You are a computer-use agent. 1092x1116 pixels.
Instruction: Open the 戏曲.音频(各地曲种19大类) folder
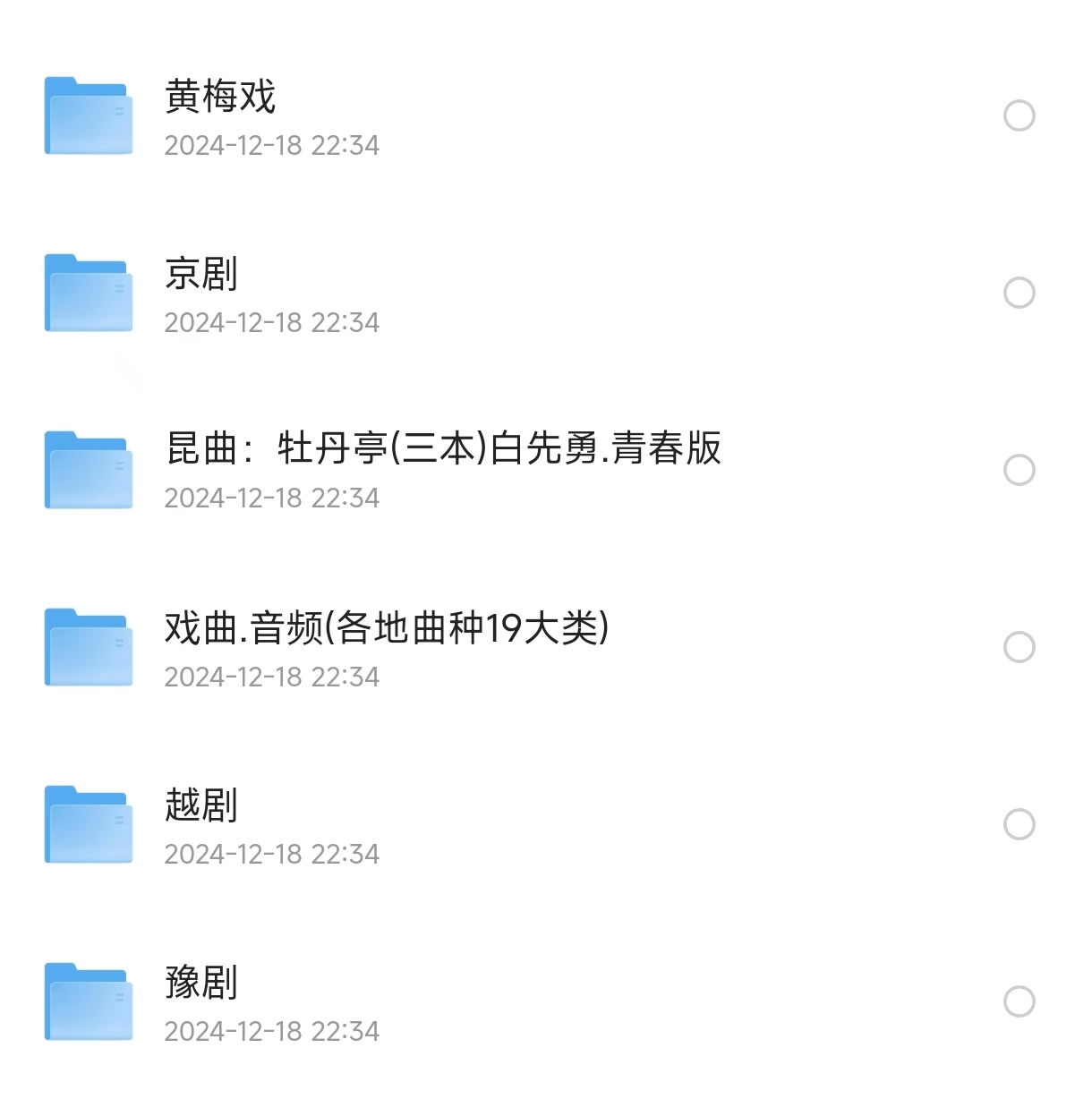point(386,628)
